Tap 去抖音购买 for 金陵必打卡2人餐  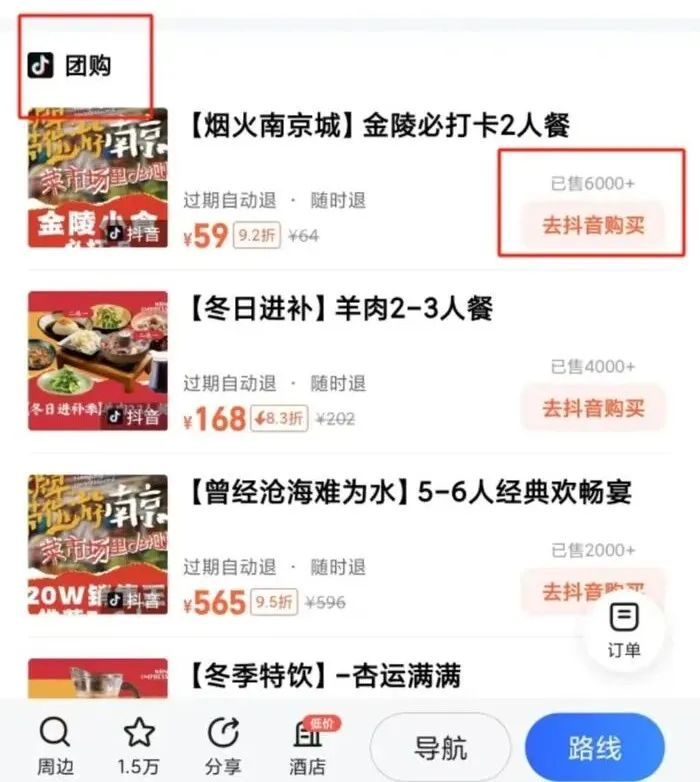pyautogui.click(x=593, y=225)
